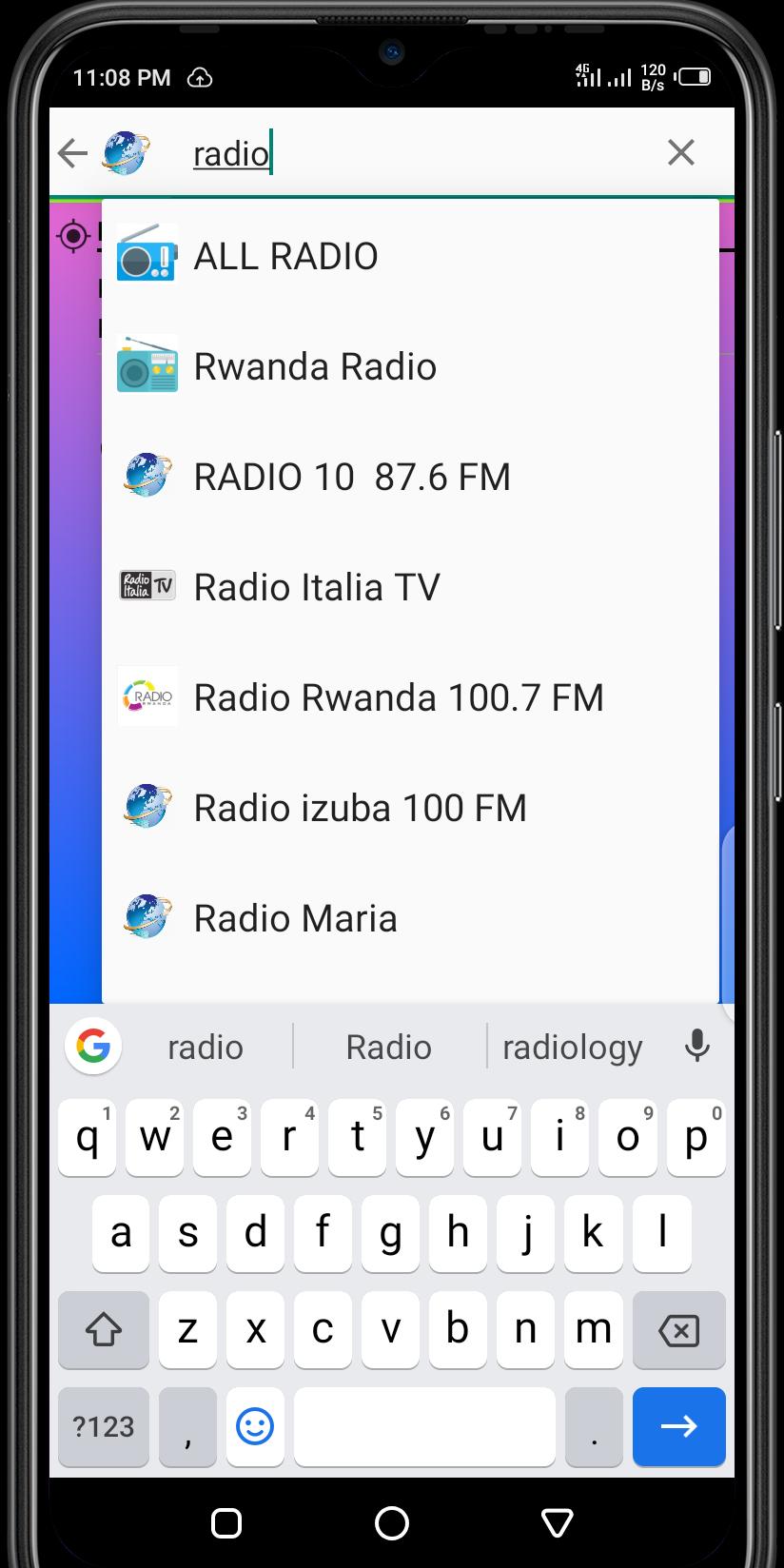Open the emoji keyboard

tap(254, 1425)
